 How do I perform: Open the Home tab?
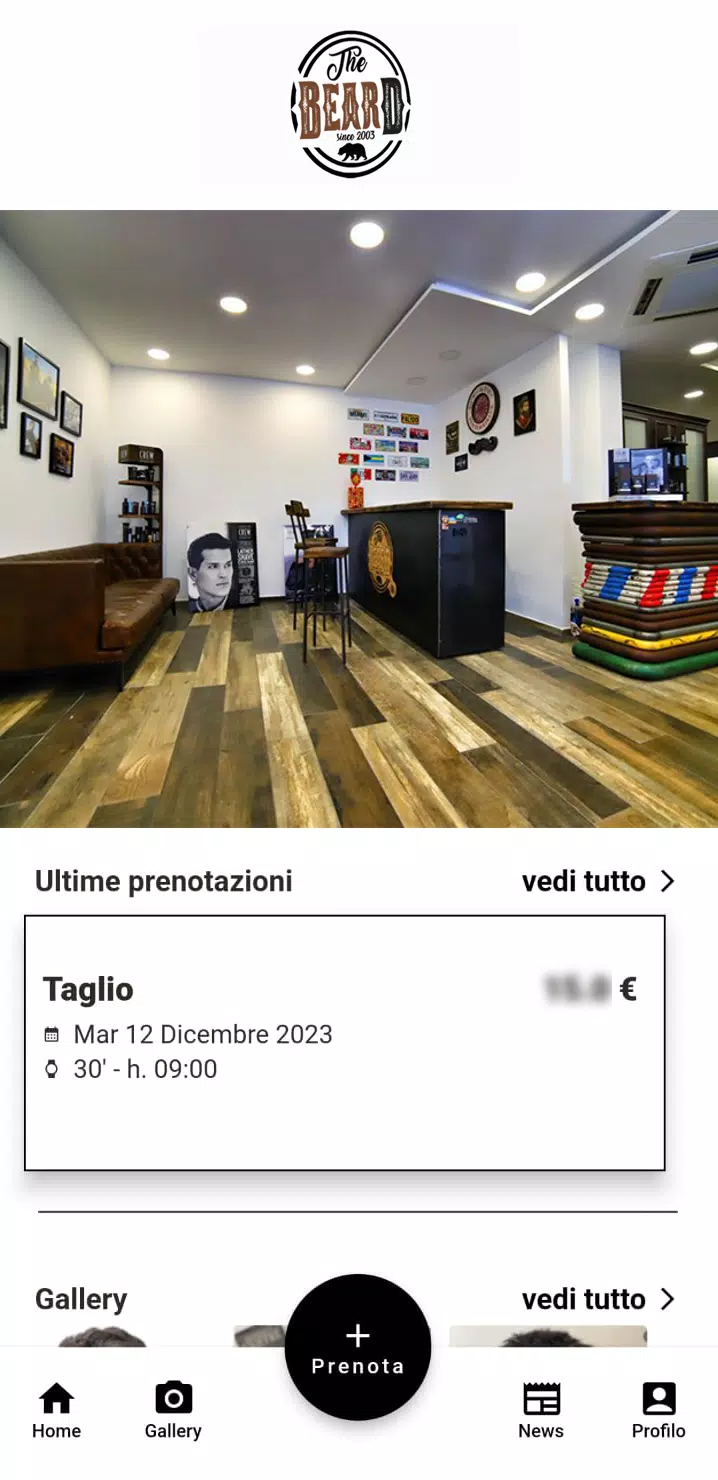pos(56,1411)
